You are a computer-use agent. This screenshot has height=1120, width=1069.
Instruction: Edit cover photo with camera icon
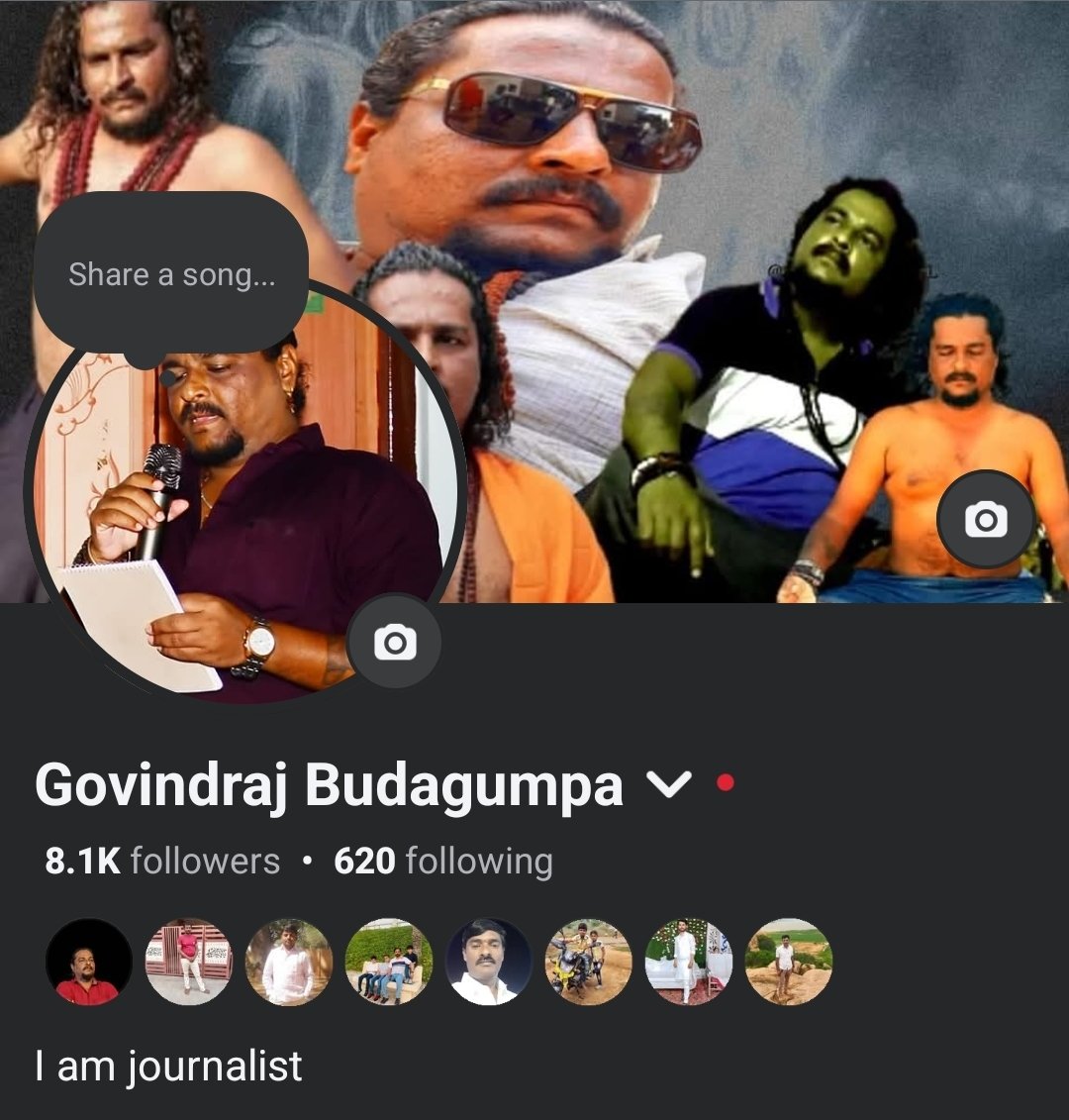pyautogui.click(x=986, y=519)
